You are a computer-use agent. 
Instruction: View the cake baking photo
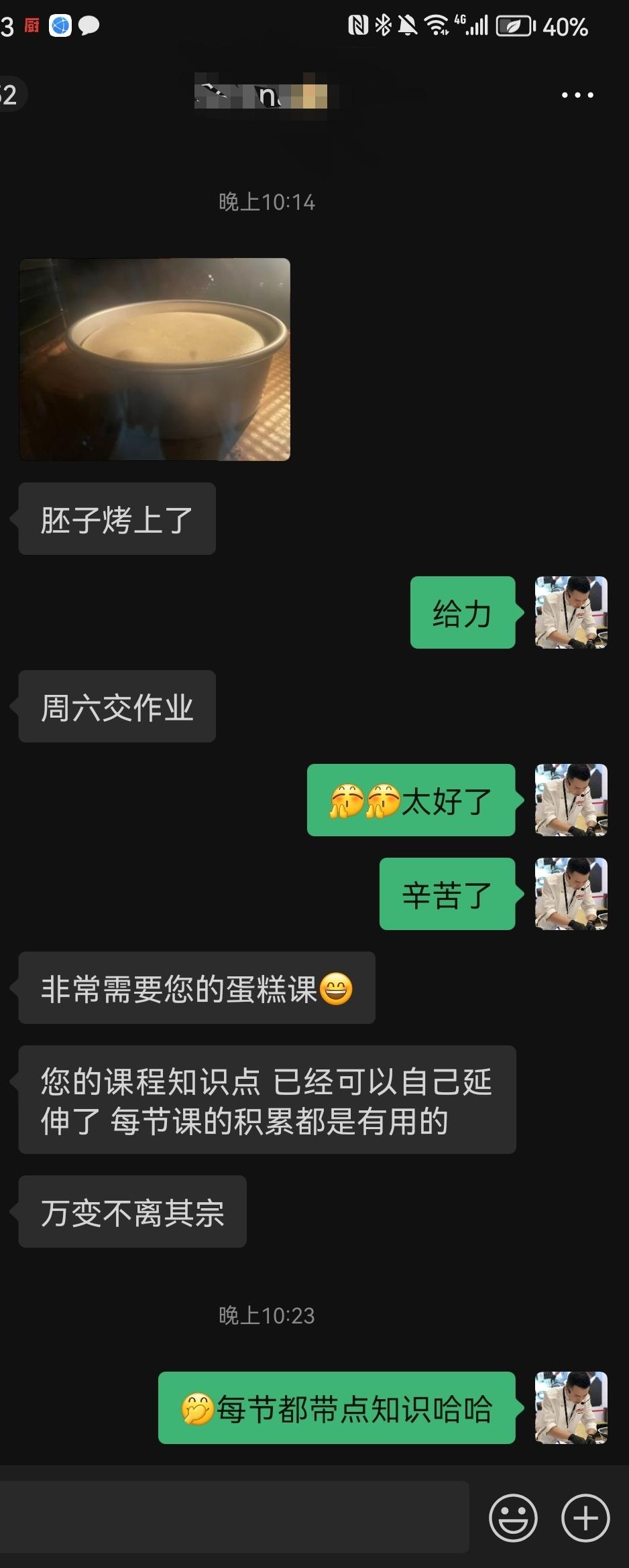155,359
